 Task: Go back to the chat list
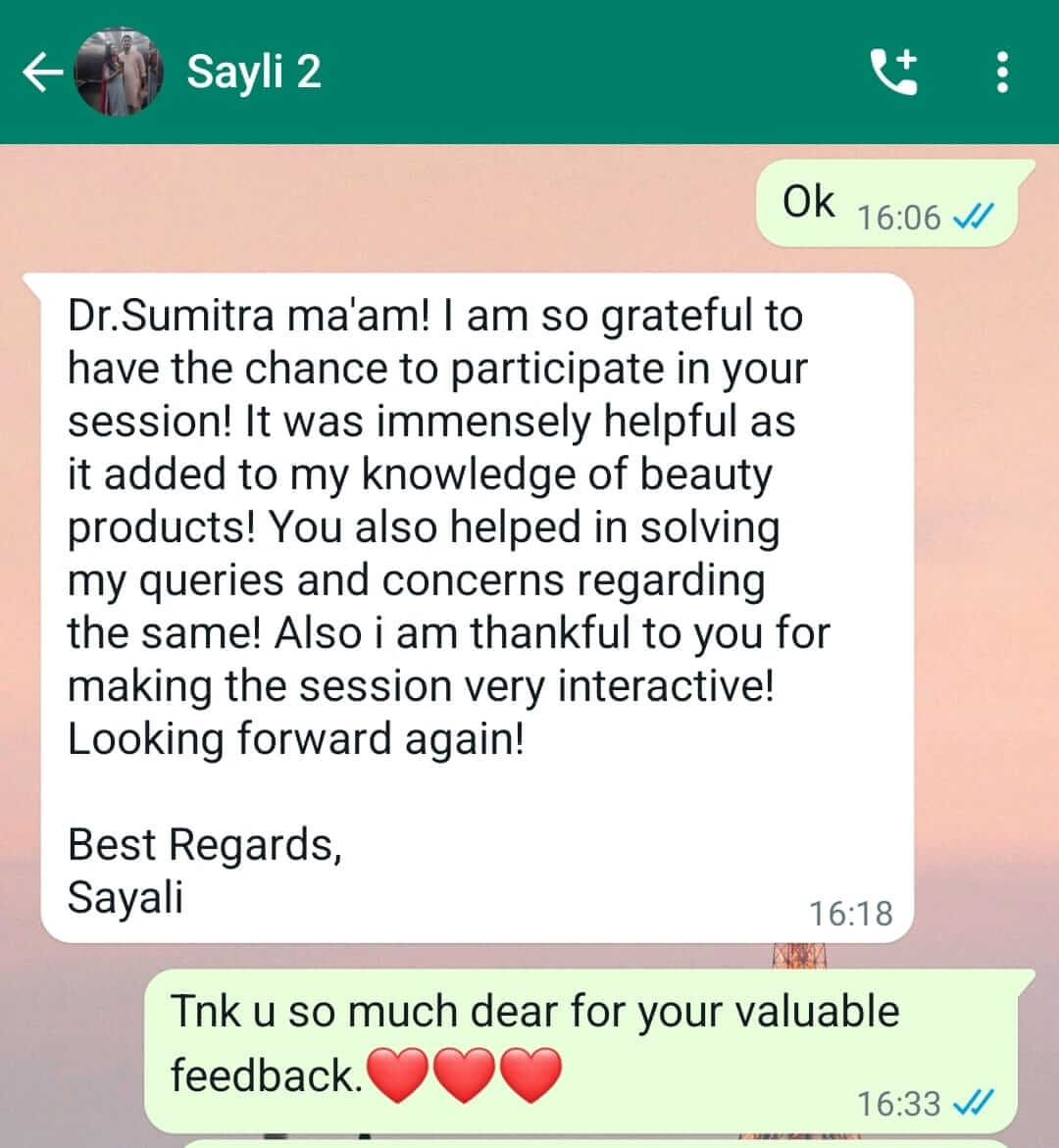[x=41, y=73]
